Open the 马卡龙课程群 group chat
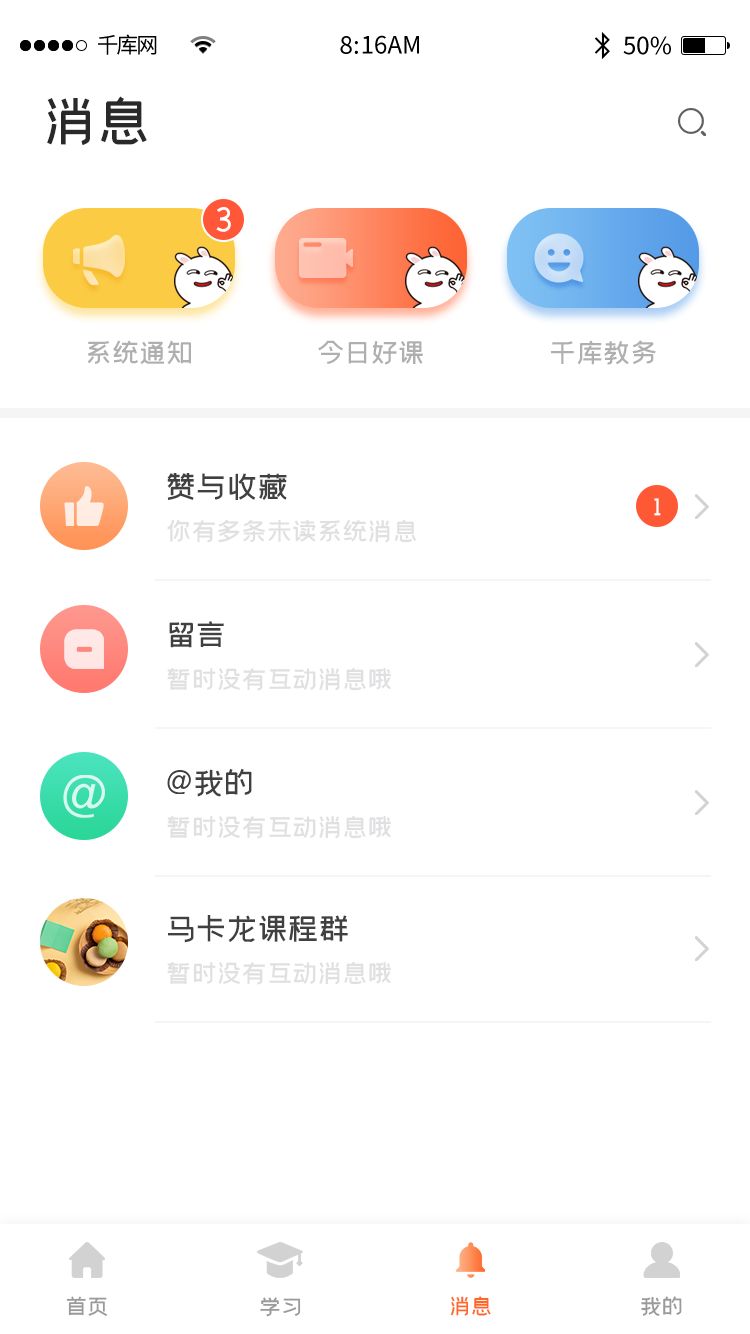The image size is (750, 1334). click(x=375, y=948)
